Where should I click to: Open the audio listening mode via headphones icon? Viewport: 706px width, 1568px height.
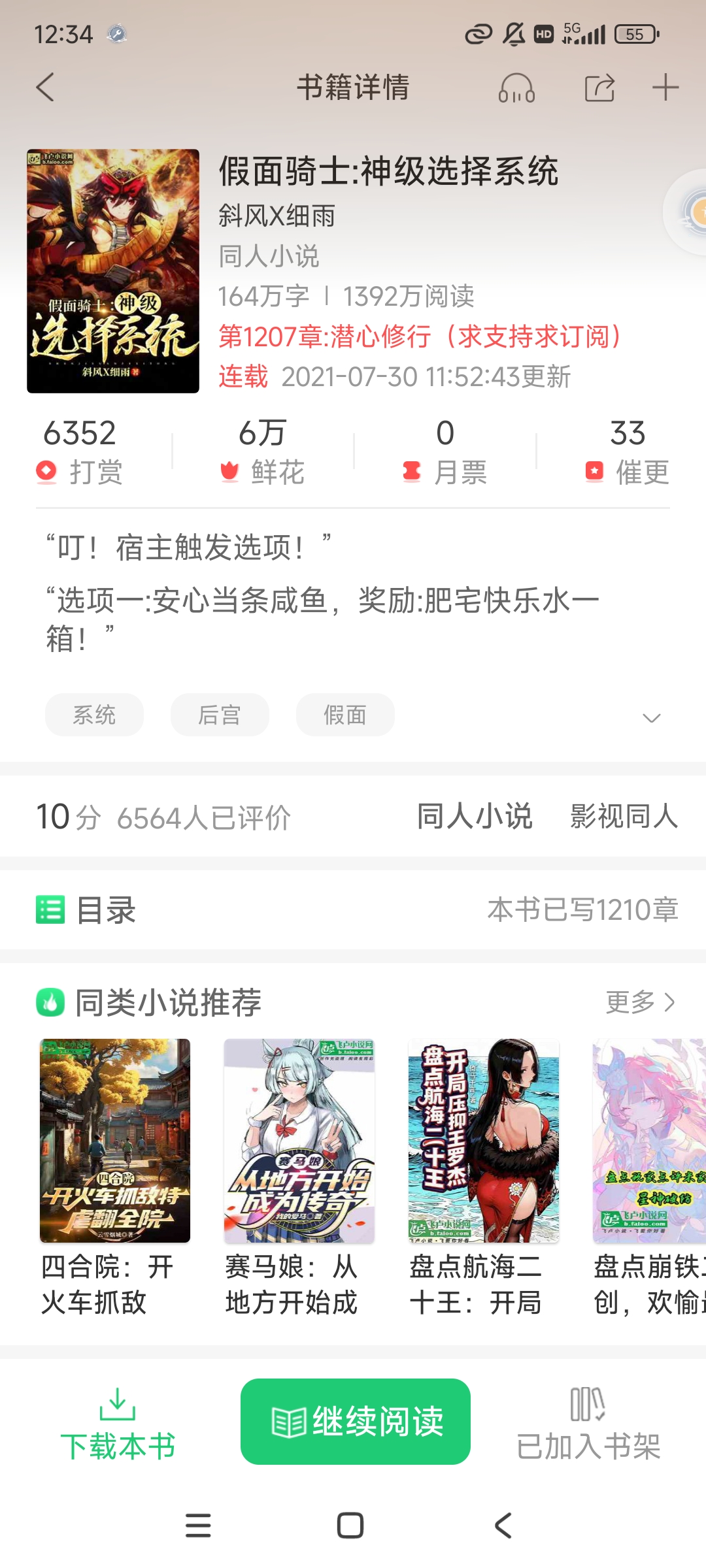tap(516, 88)
